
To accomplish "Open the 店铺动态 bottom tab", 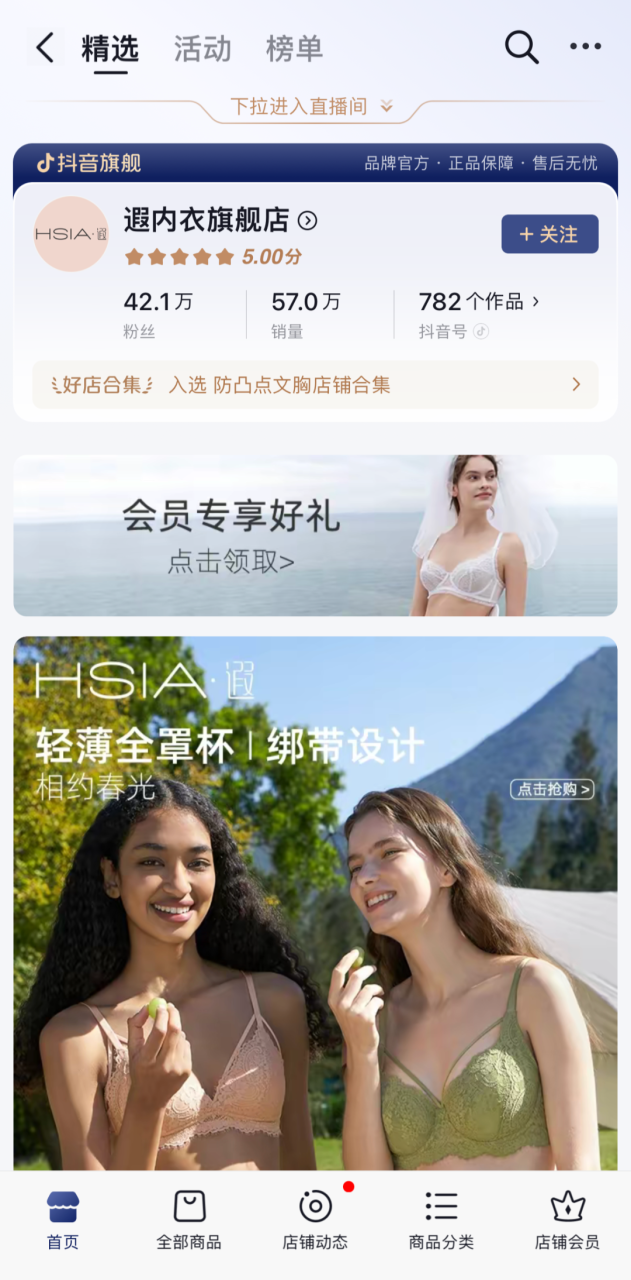I will pyautogui.click(x=315, y=1220).
